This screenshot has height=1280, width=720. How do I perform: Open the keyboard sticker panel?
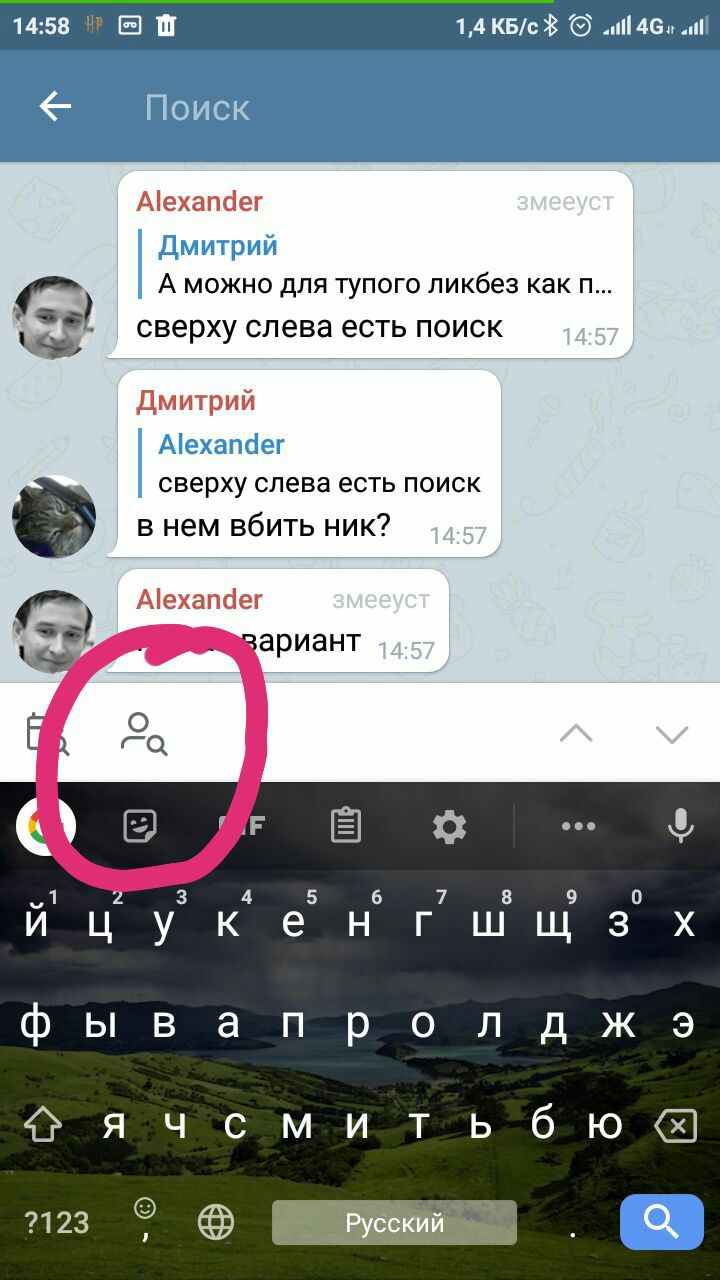coord(140,826)
